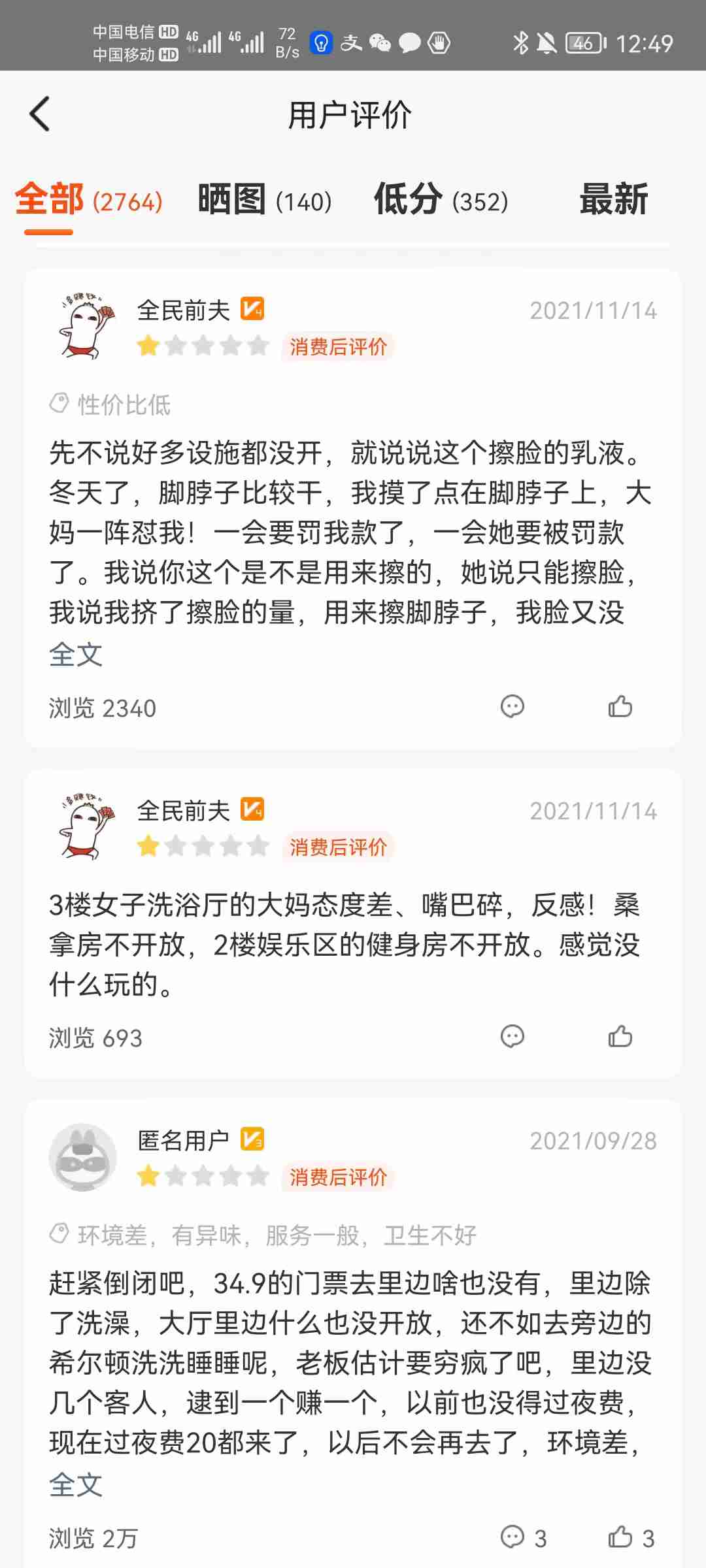This screenshot has width=706, height=1568.
Task: Go back from the 用户评价 page
Action: coord(41,114)
